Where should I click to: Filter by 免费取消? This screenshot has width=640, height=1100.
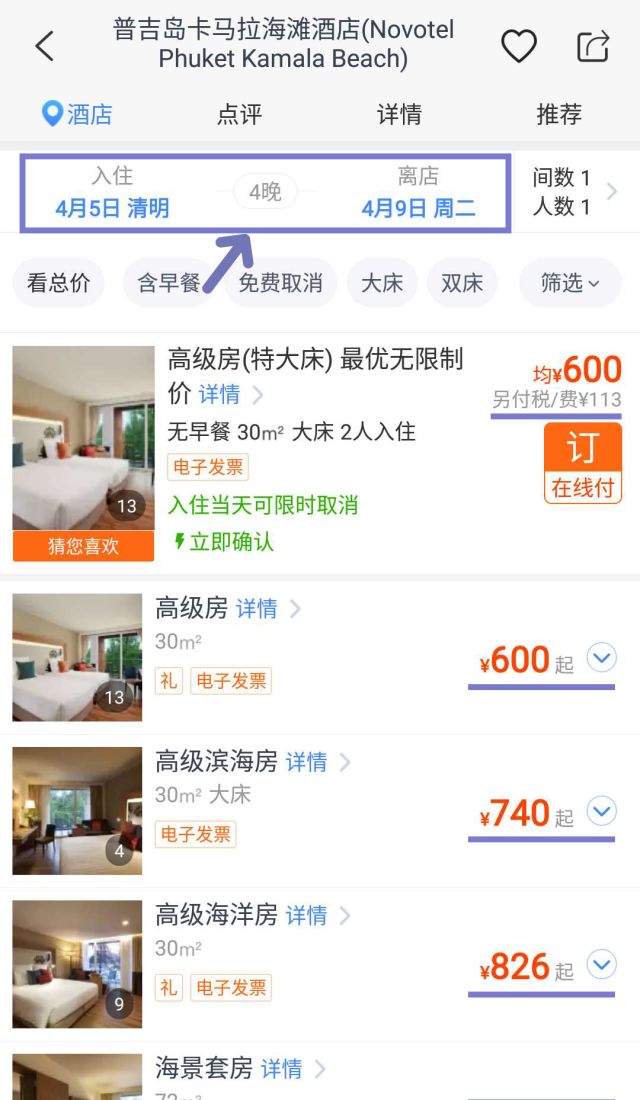(280, 283)
